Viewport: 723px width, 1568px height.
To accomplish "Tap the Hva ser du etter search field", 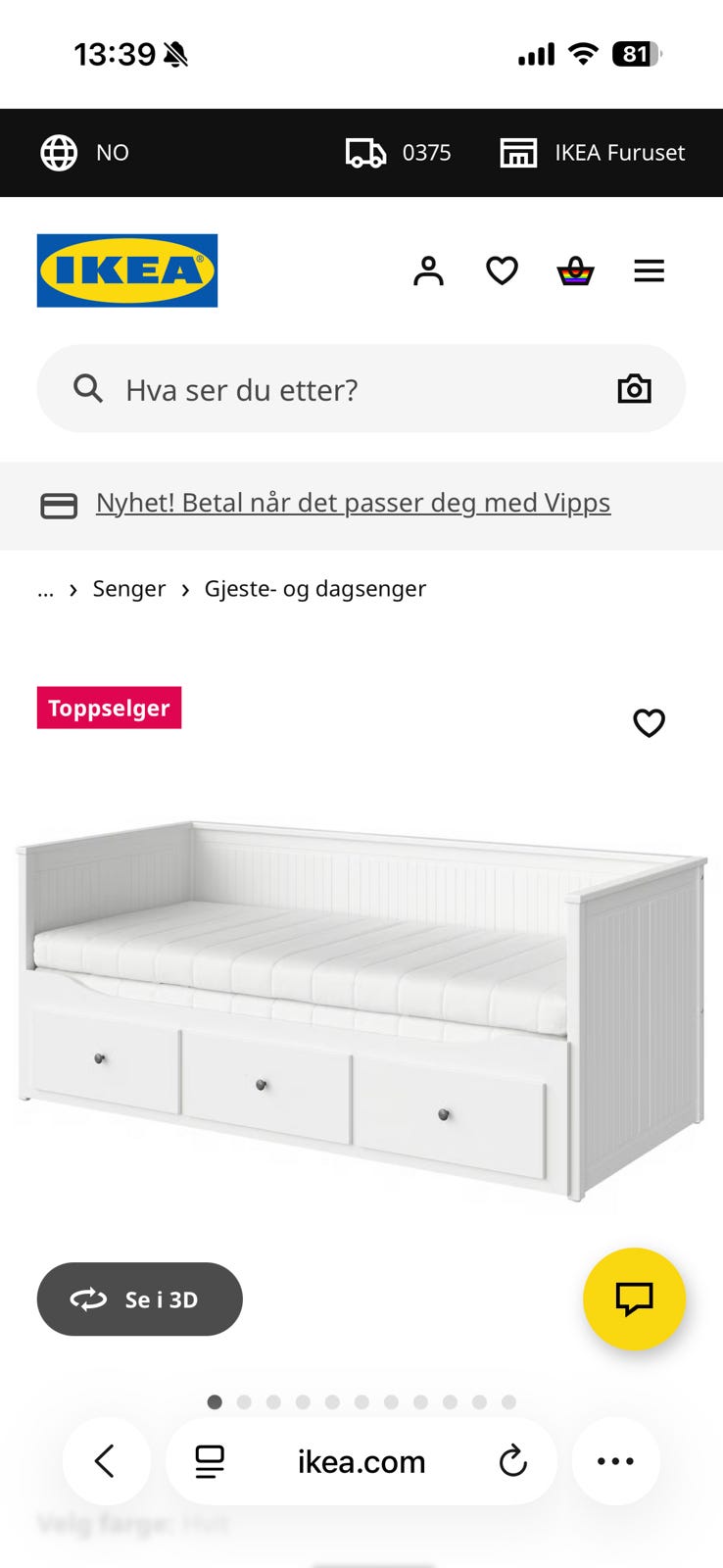I will click(294, 388).
